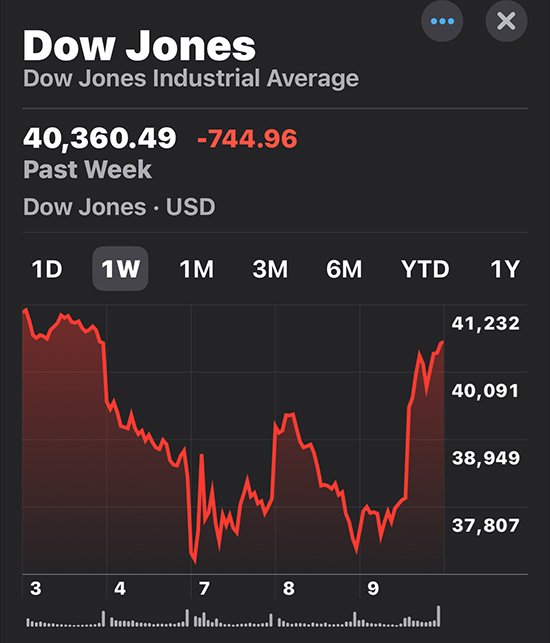Switch chart to 1Y range
Image resolution: width=550 pixels, height=643 pixels.
tap(505, 269)
